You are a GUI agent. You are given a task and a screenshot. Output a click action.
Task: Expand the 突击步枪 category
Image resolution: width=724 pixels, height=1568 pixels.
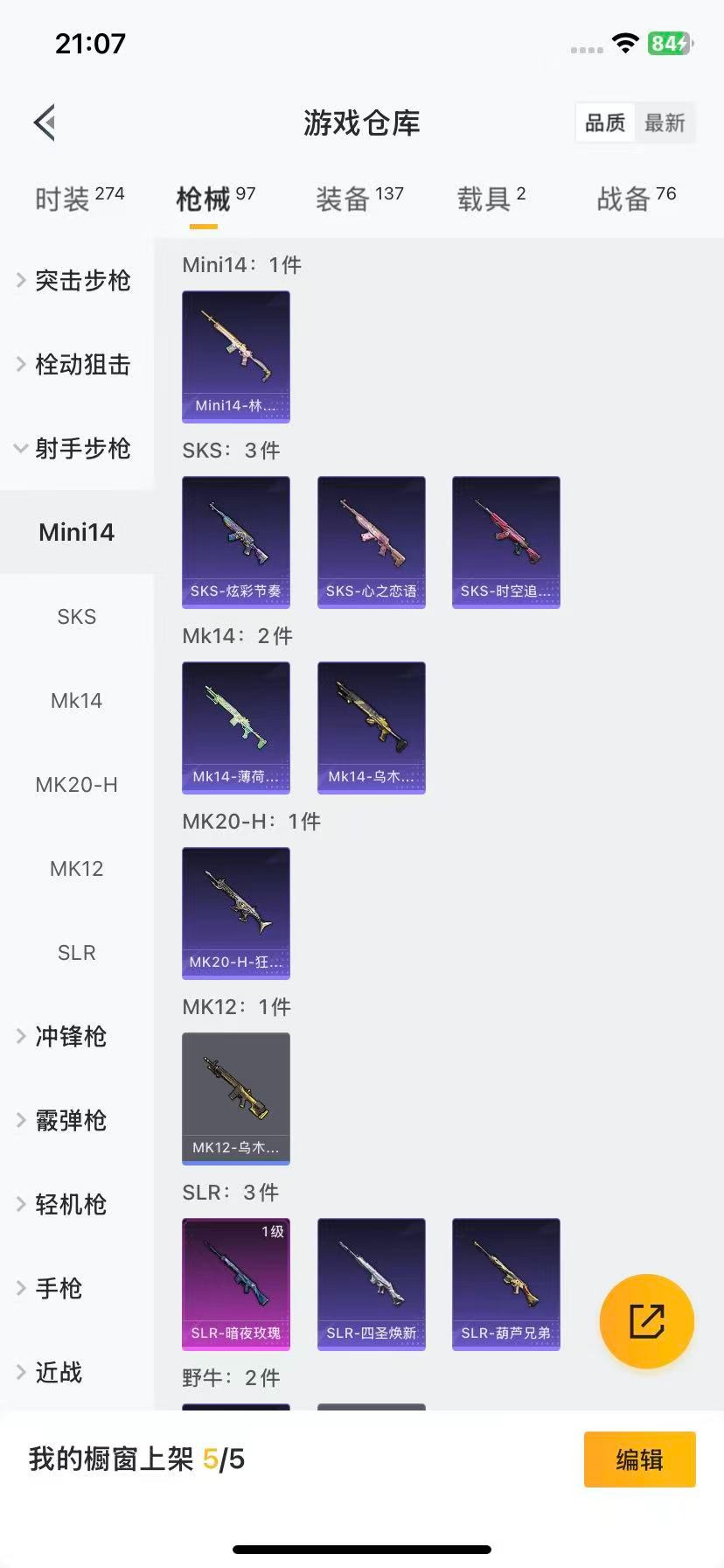pos(79,280)
